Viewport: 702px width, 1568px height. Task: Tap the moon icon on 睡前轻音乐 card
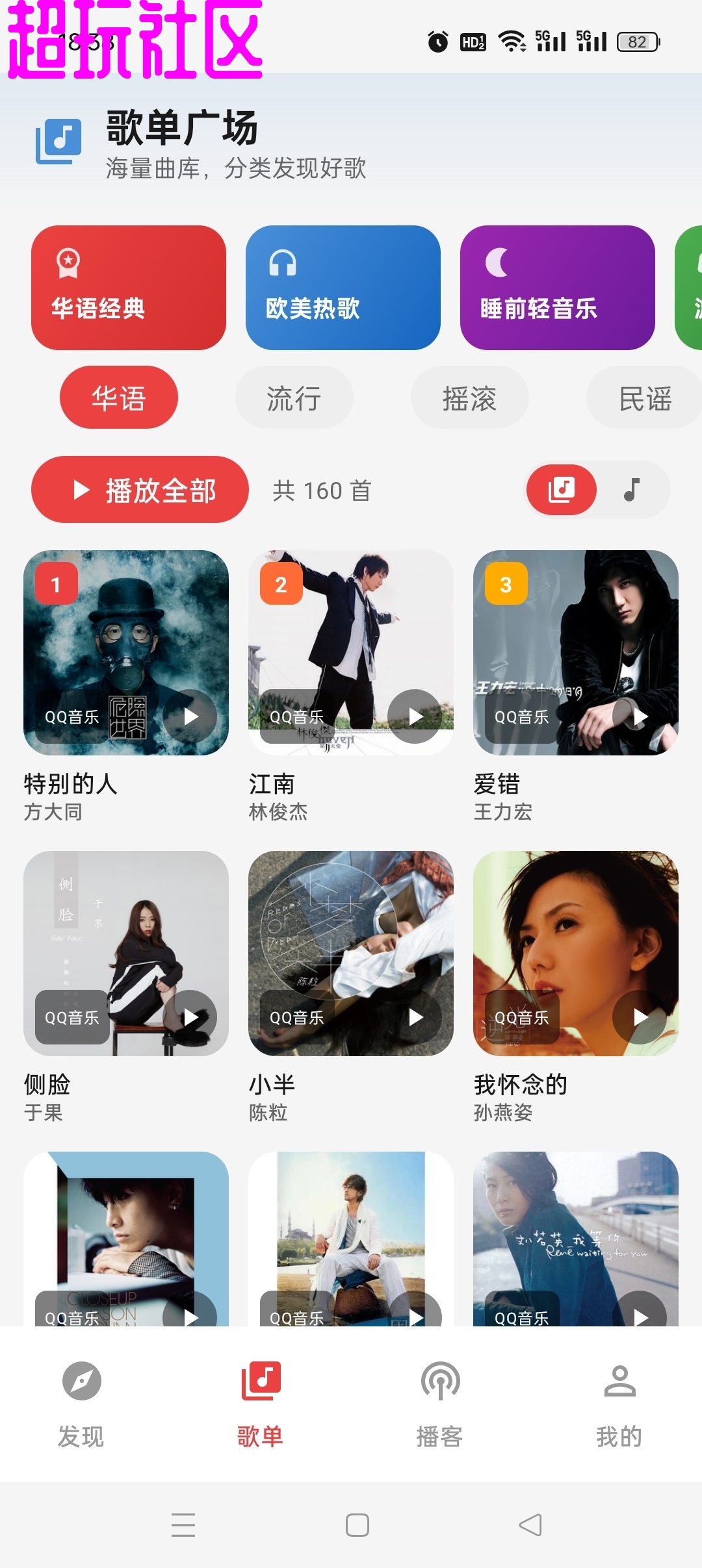pyautogui.click(x=495, y=263)
